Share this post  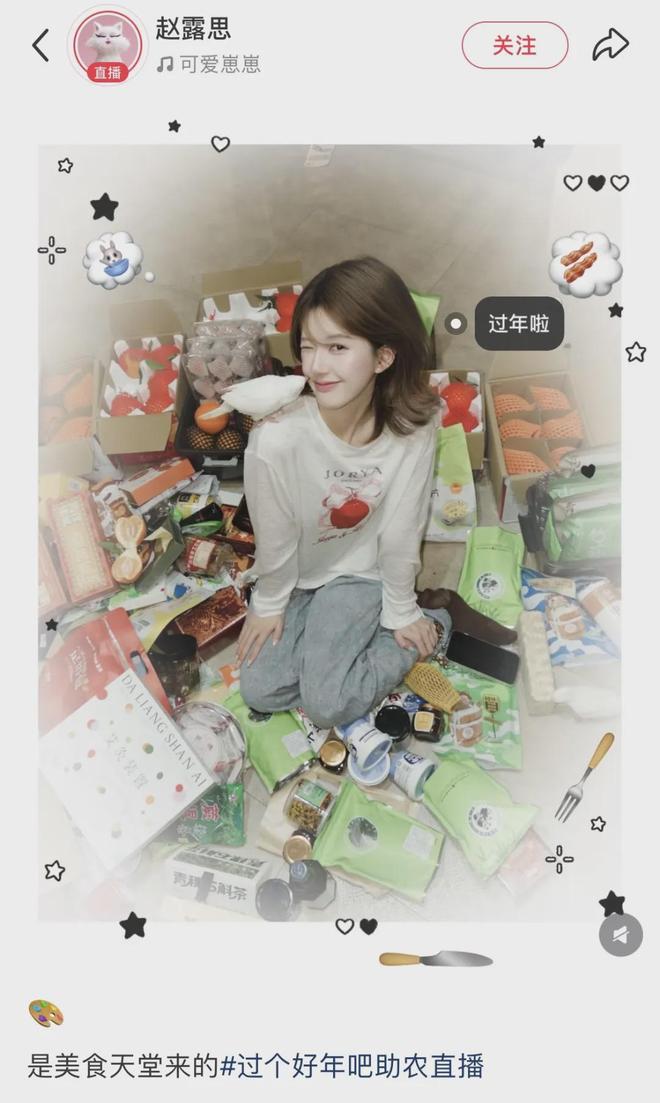pyautogui.click(x=610, y=45)
